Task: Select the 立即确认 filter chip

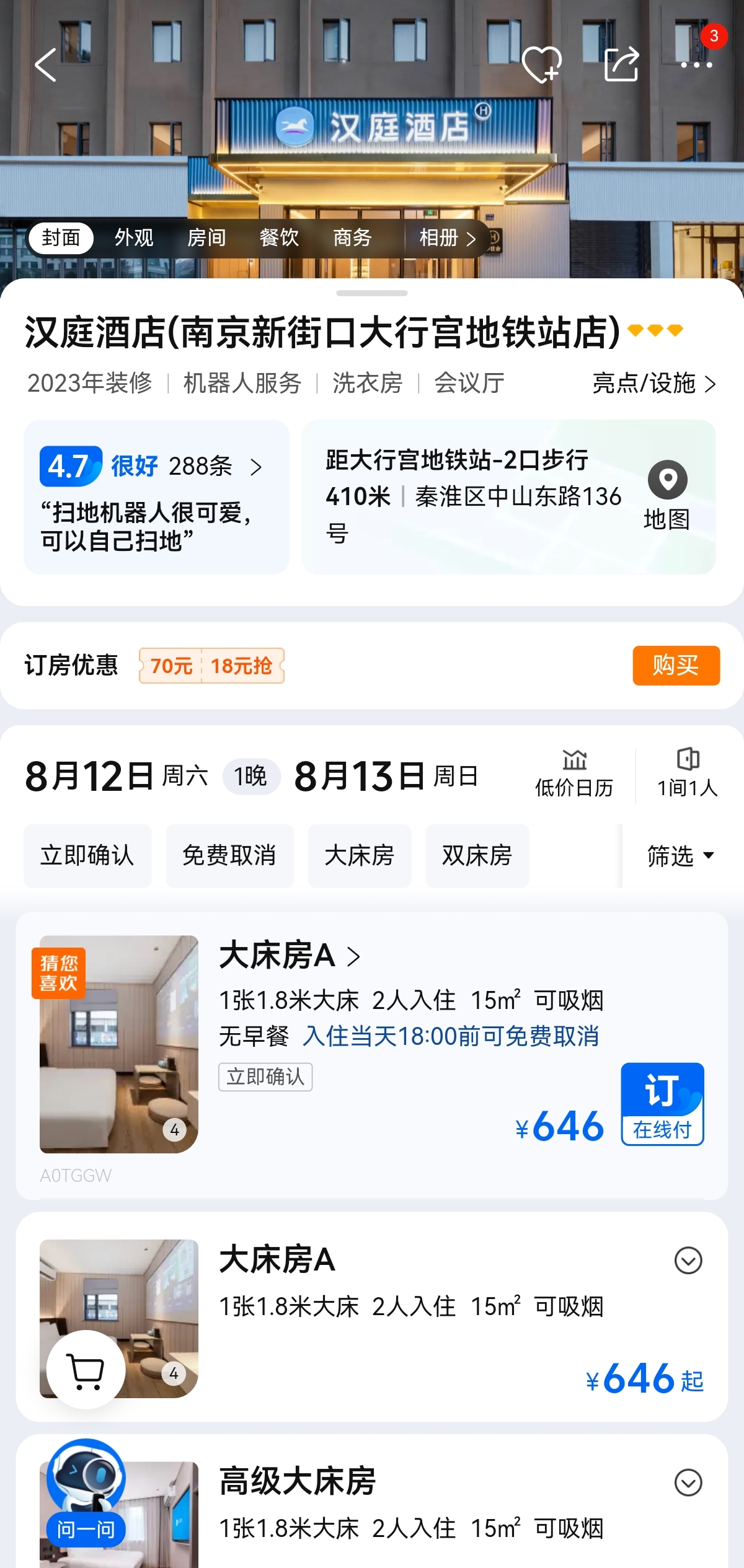Action: (x=87, y=856)
